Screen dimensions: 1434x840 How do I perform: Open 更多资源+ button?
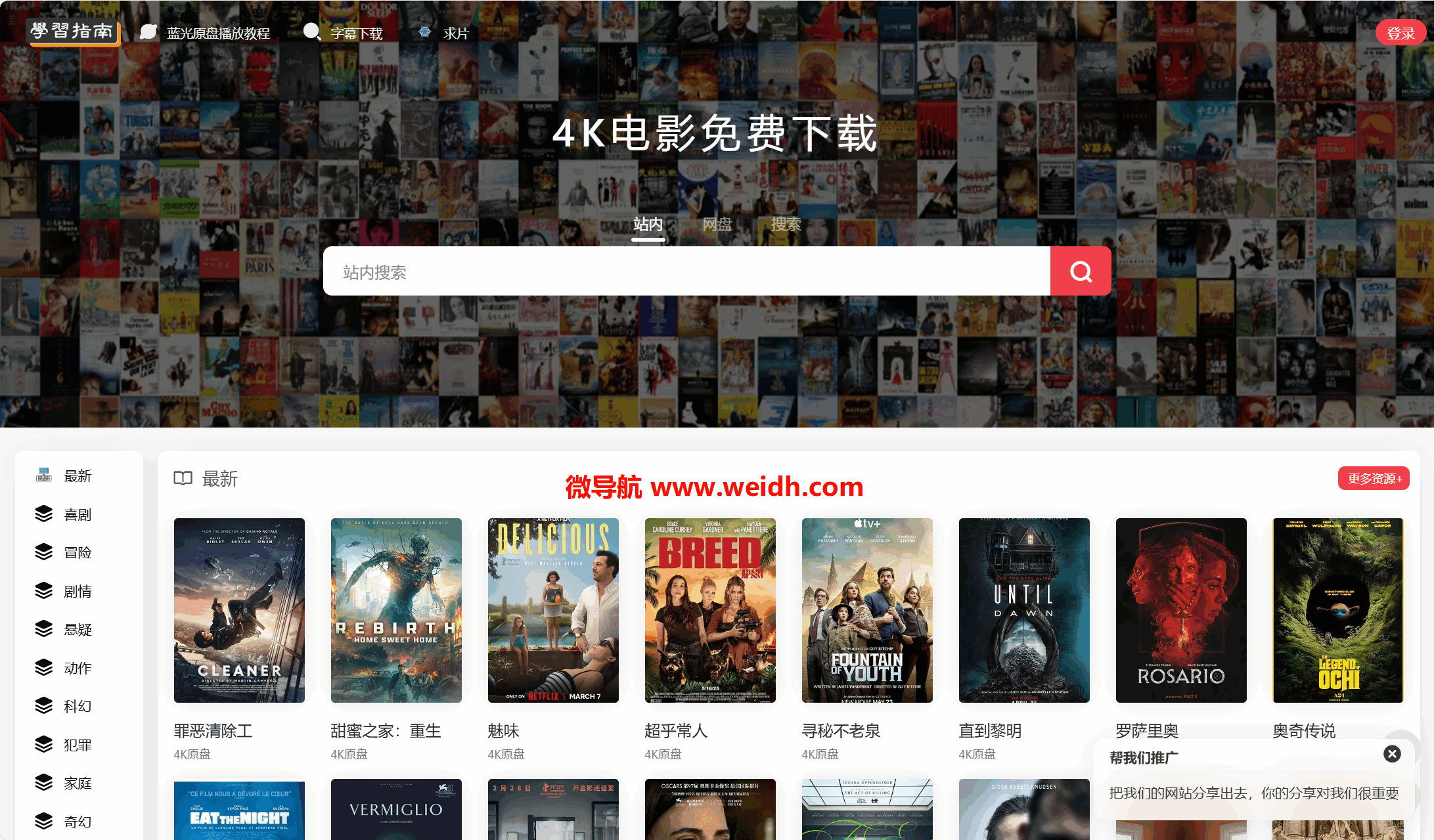(1374, 478)
